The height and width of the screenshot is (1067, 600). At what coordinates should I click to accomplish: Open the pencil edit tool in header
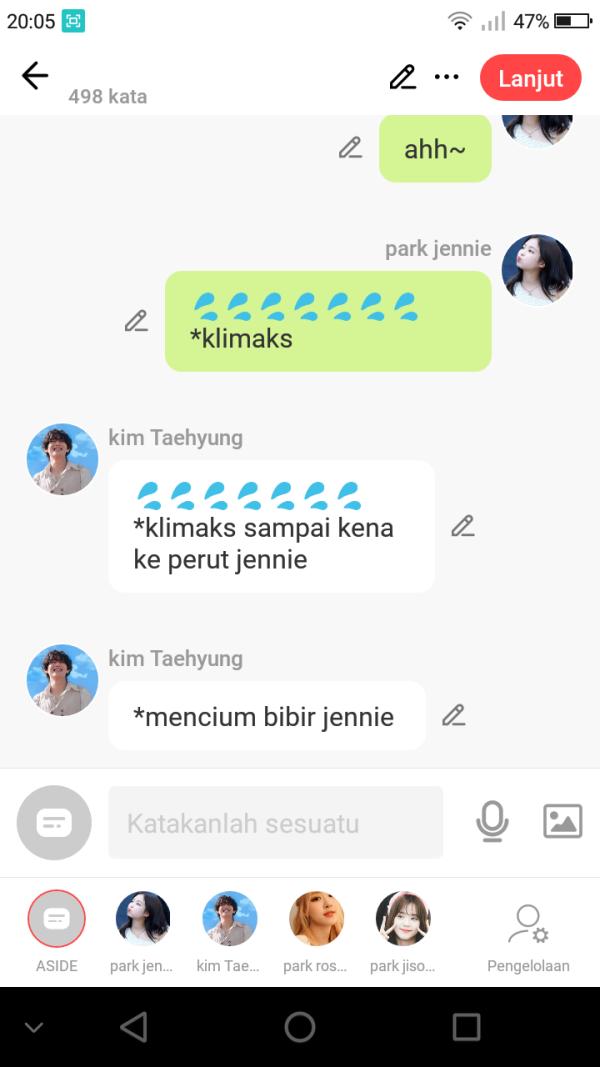(402, 77)
